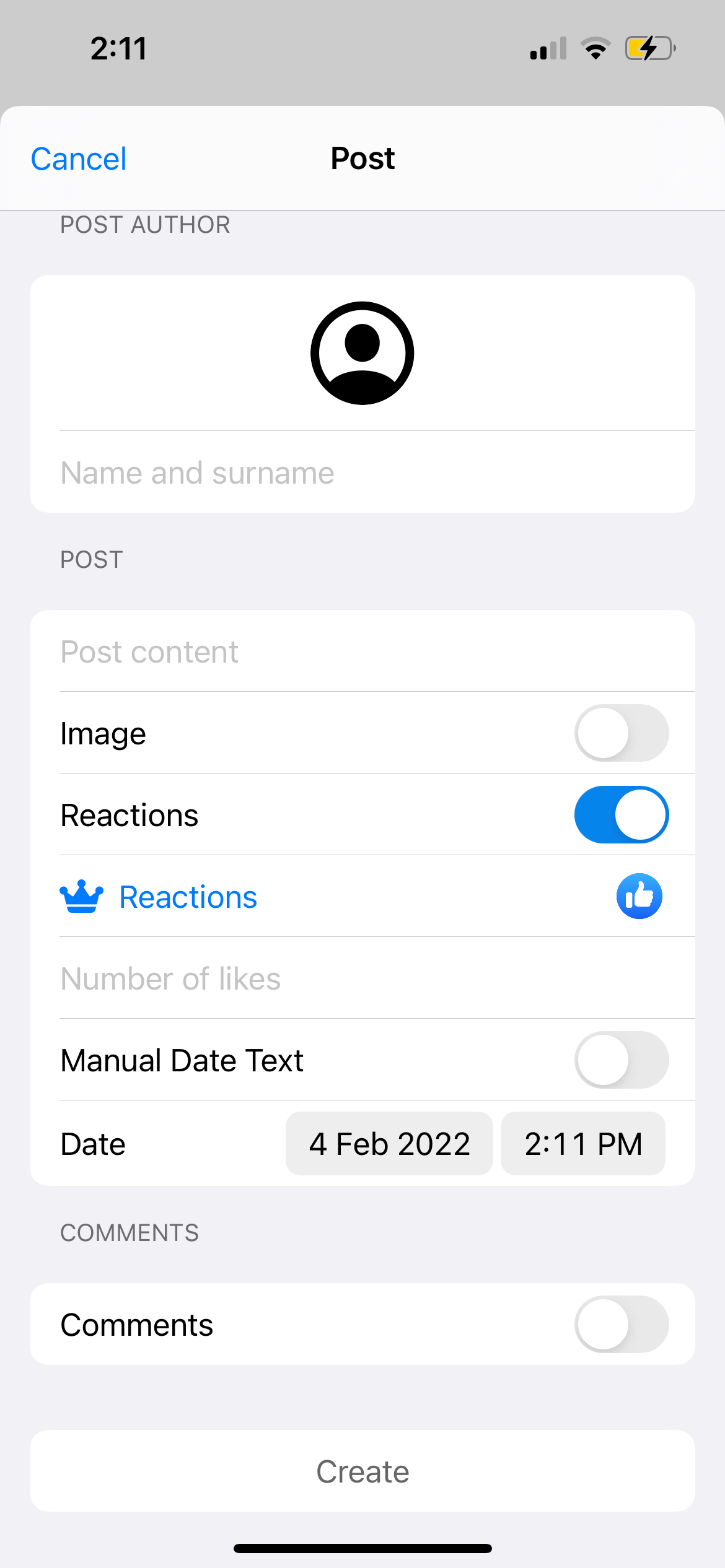This screenshot has height=1568, width=725.
Task: Turn on Manual Date Text
Action: 622,1060
